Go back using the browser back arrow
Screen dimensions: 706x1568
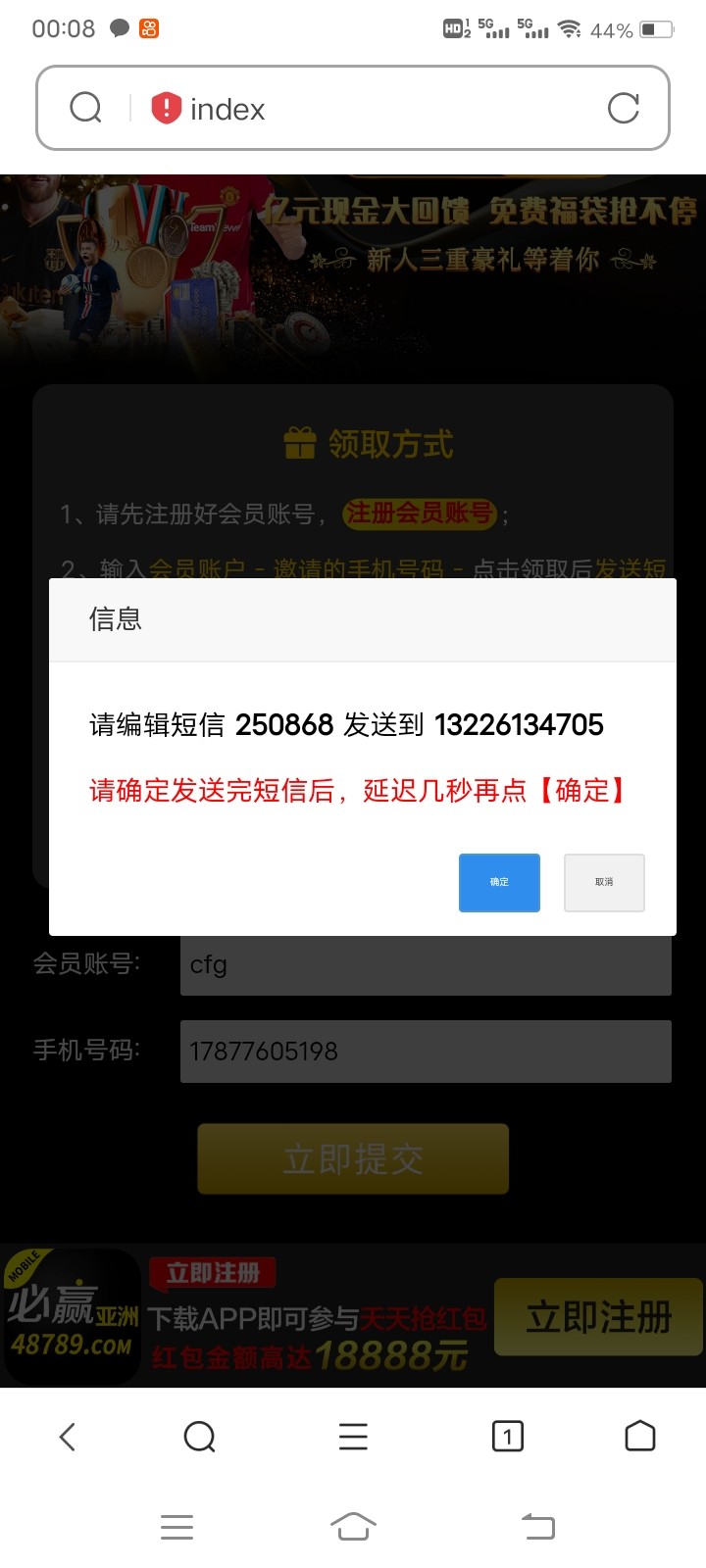(x=67, y=1437)
